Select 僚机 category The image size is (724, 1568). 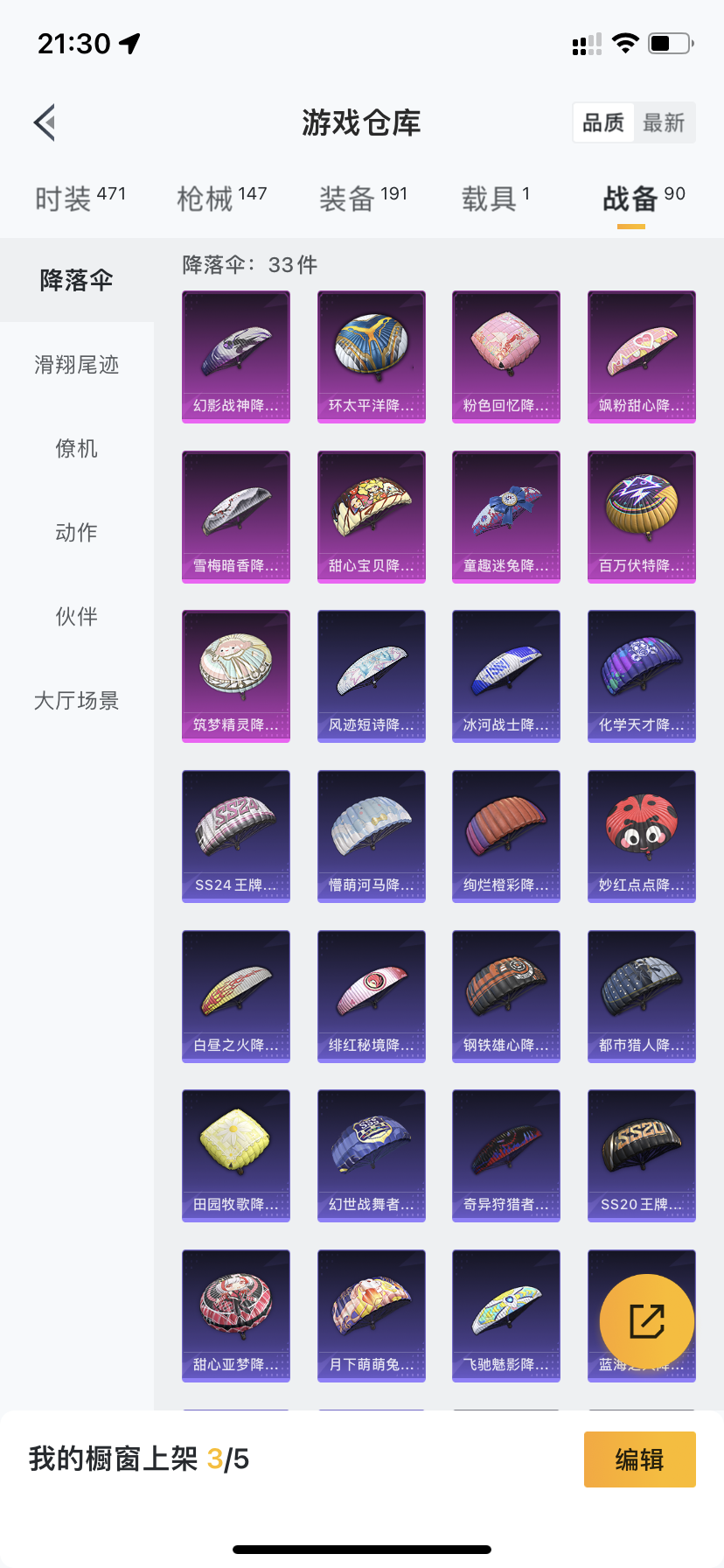77,449
